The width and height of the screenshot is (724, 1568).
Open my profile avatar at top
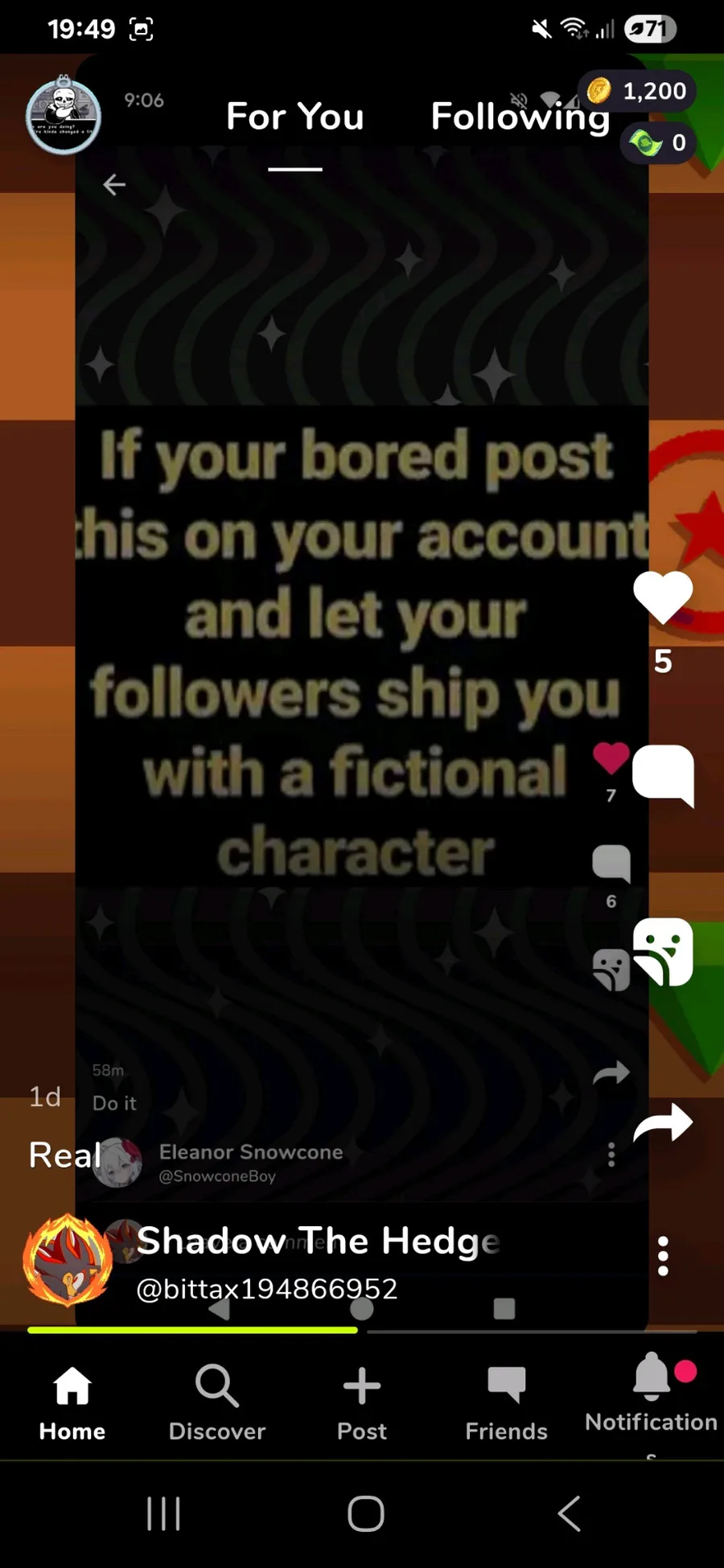coord(64,115)
